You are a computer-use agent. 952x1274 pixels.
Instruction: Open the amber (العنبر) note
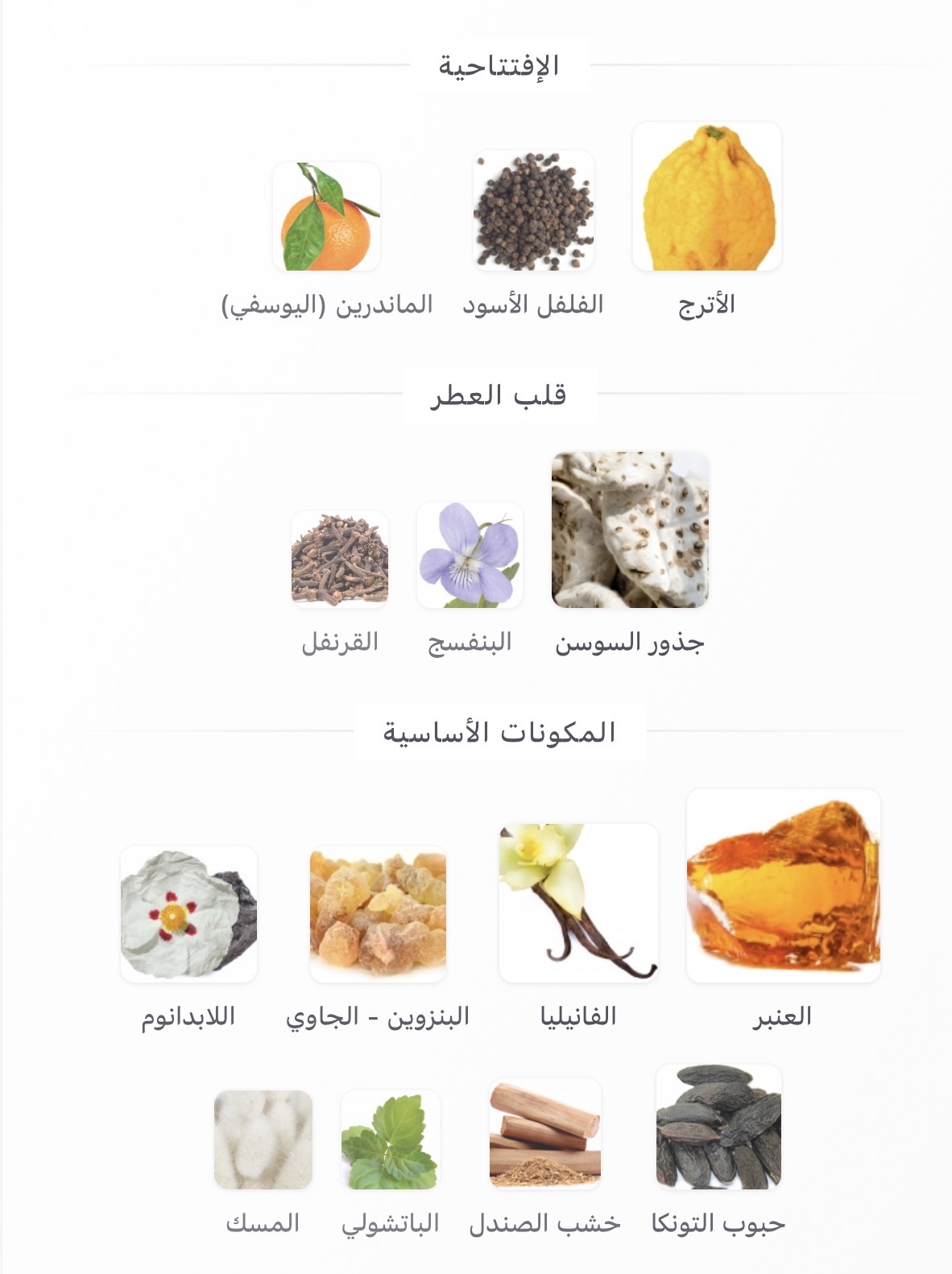pos(783,886)
